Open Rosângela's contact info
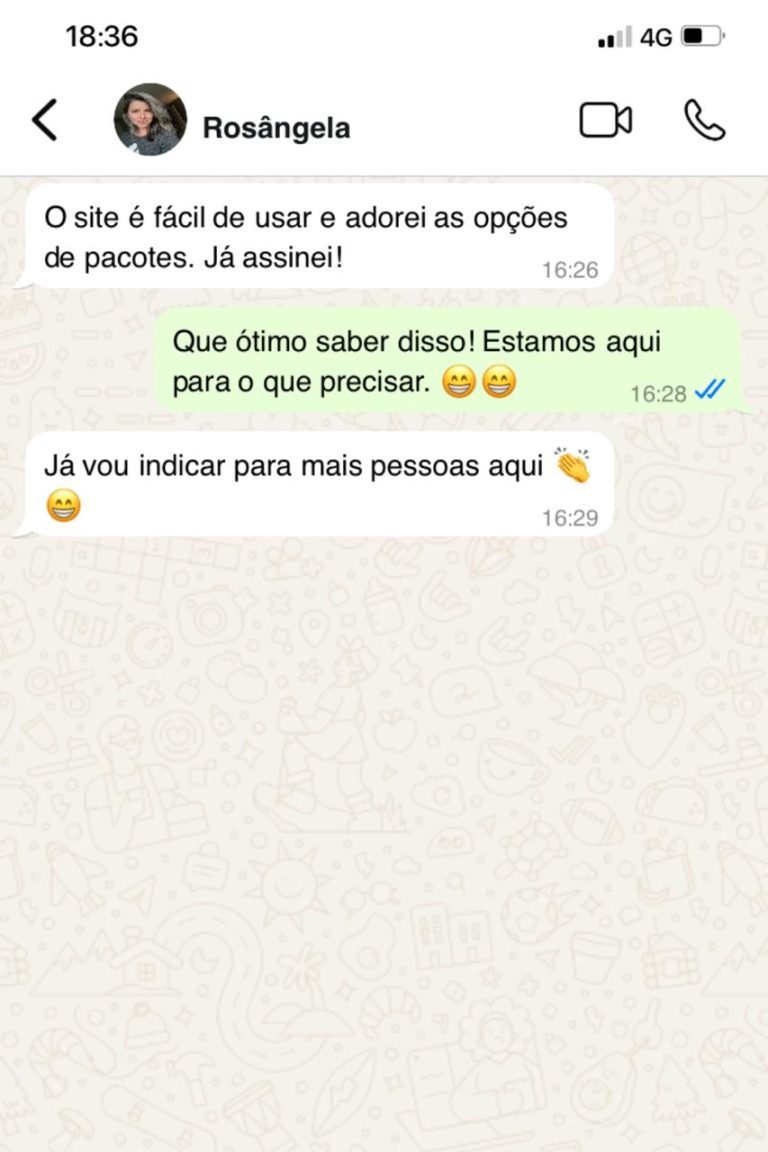Viewport: 768px width, 1152px height. tap(275, 128)
